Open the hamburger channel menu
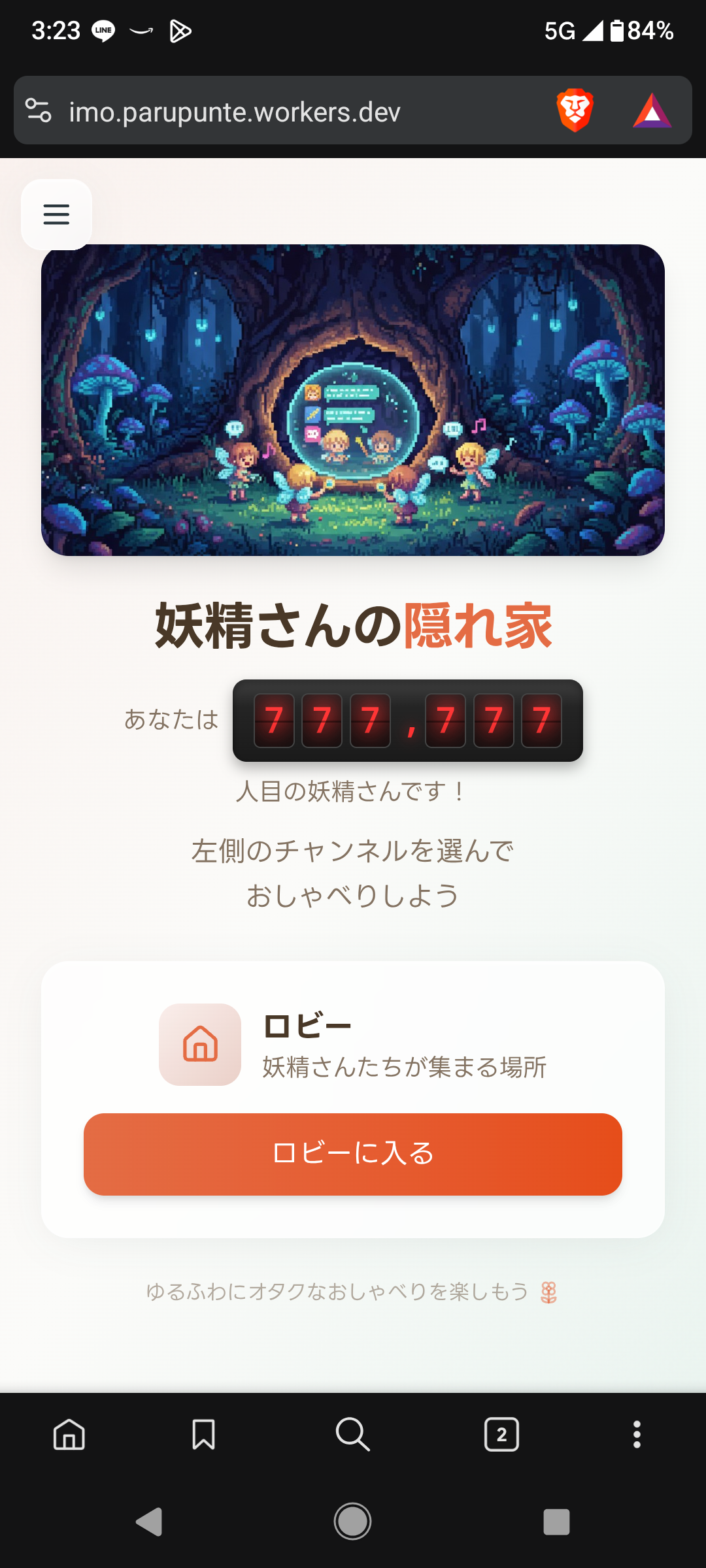The image size is (706, 1568). point(56,214)
